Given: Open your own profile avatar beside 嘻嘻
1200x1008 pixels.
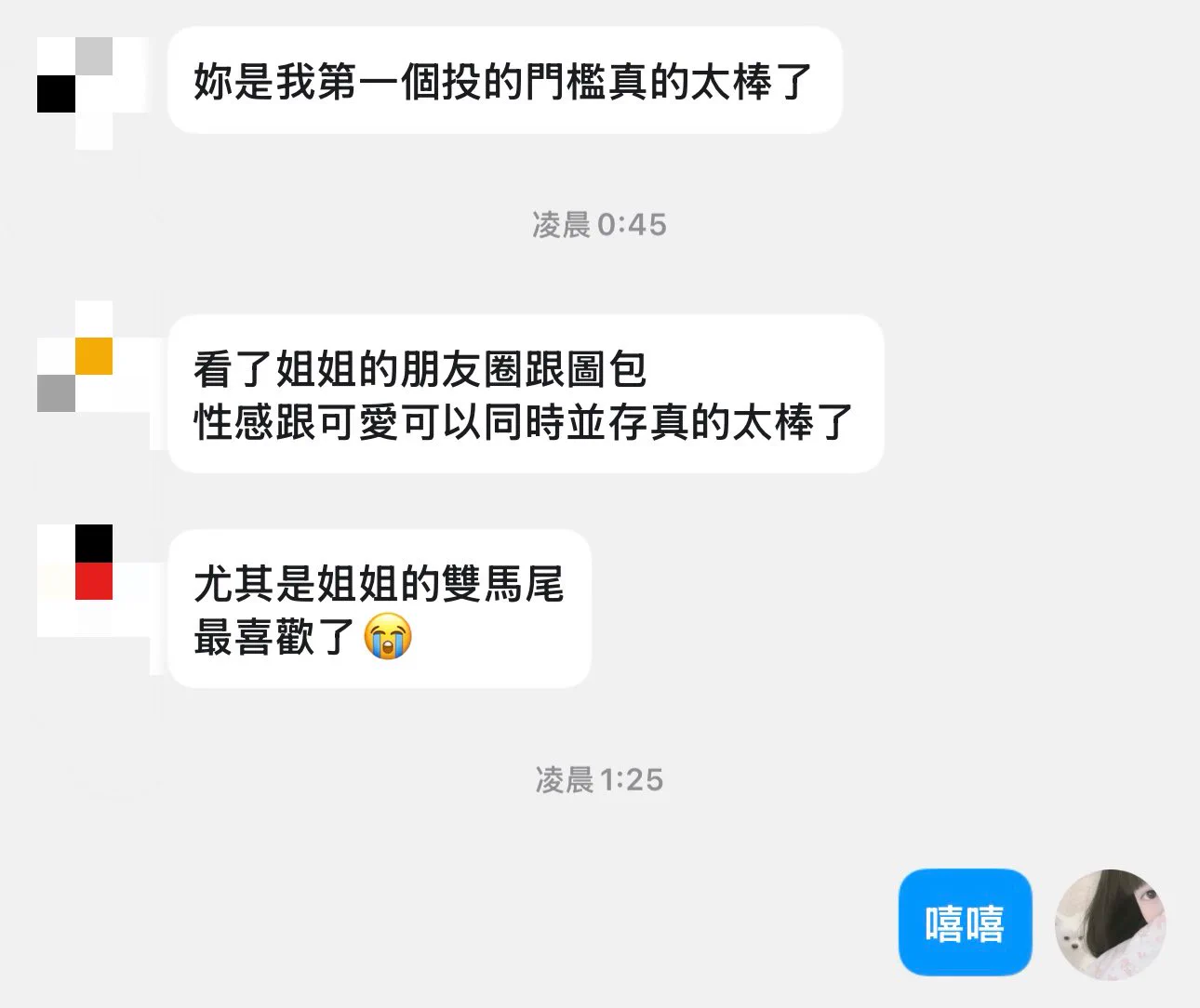Looking at the screenshot, I should coord(1110,924).
